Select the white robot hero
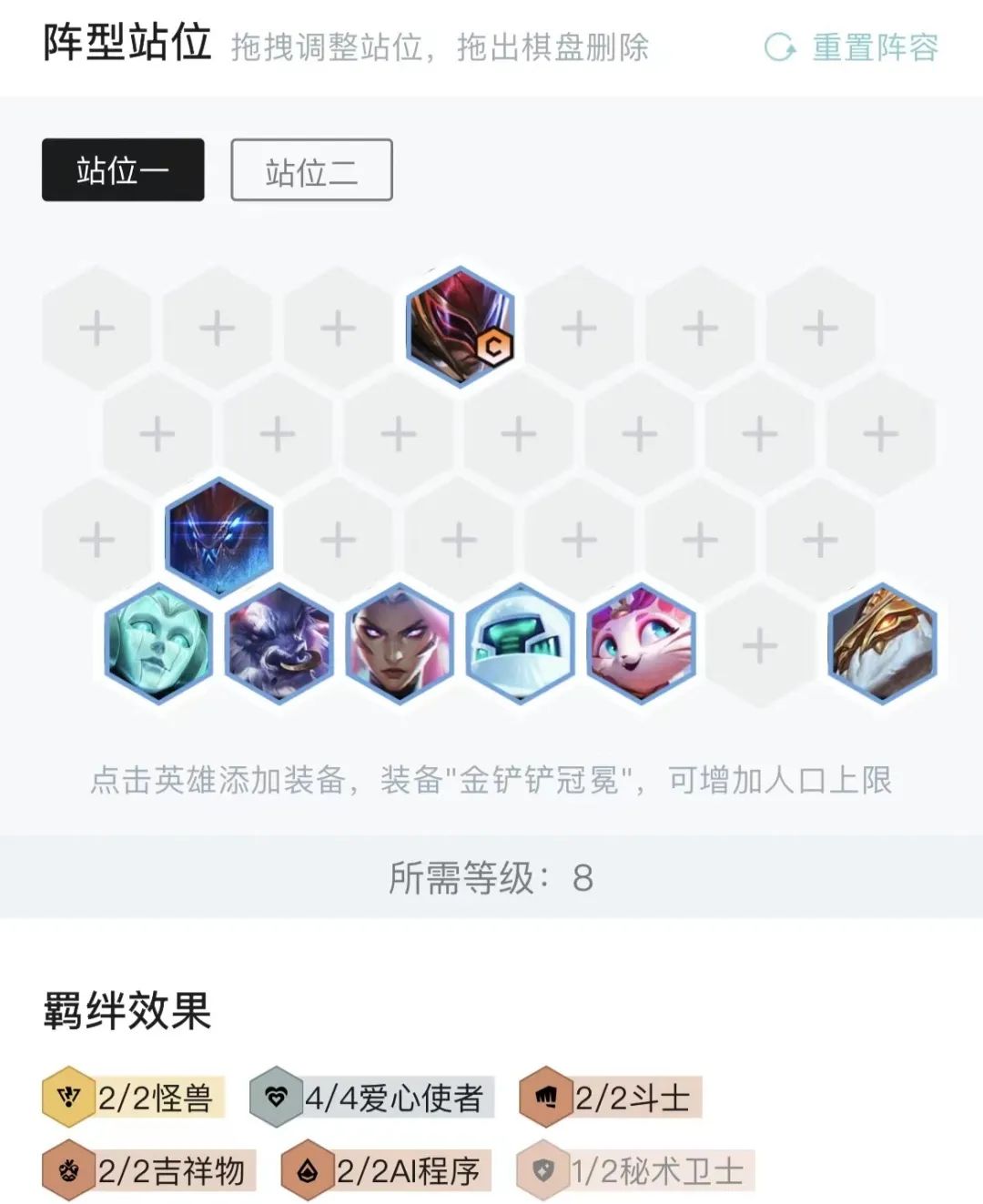 pos(520,642)
